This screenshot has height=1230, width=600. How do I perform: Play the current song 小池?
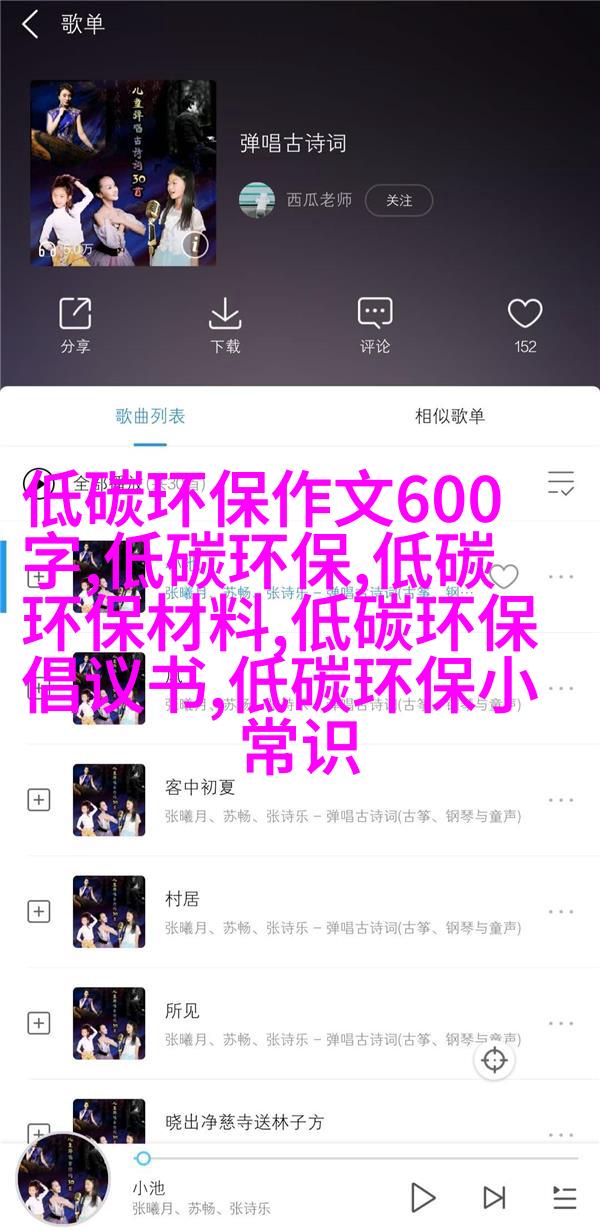pyautogui.click(x=423, y=1196)
